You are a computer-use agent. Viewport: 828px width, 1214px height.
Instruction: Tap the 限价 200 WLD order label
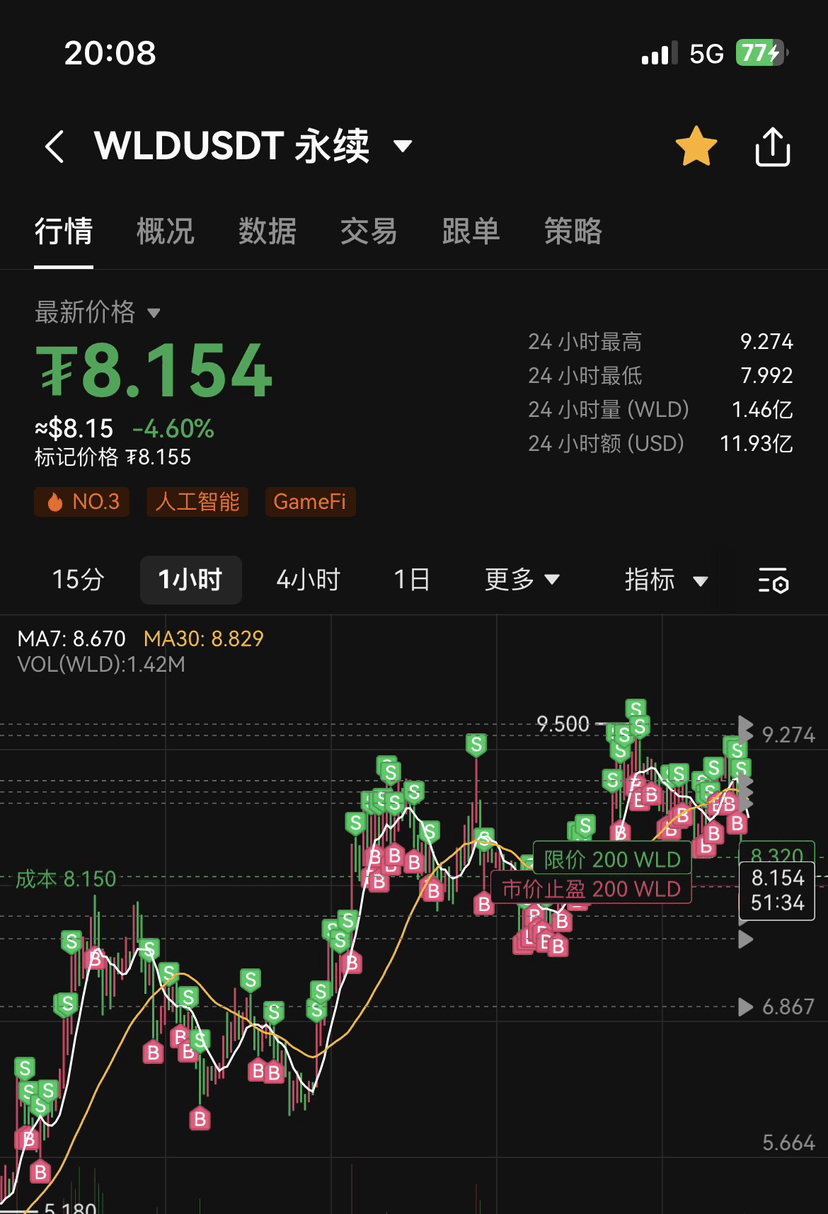click(x=611, y=859)
